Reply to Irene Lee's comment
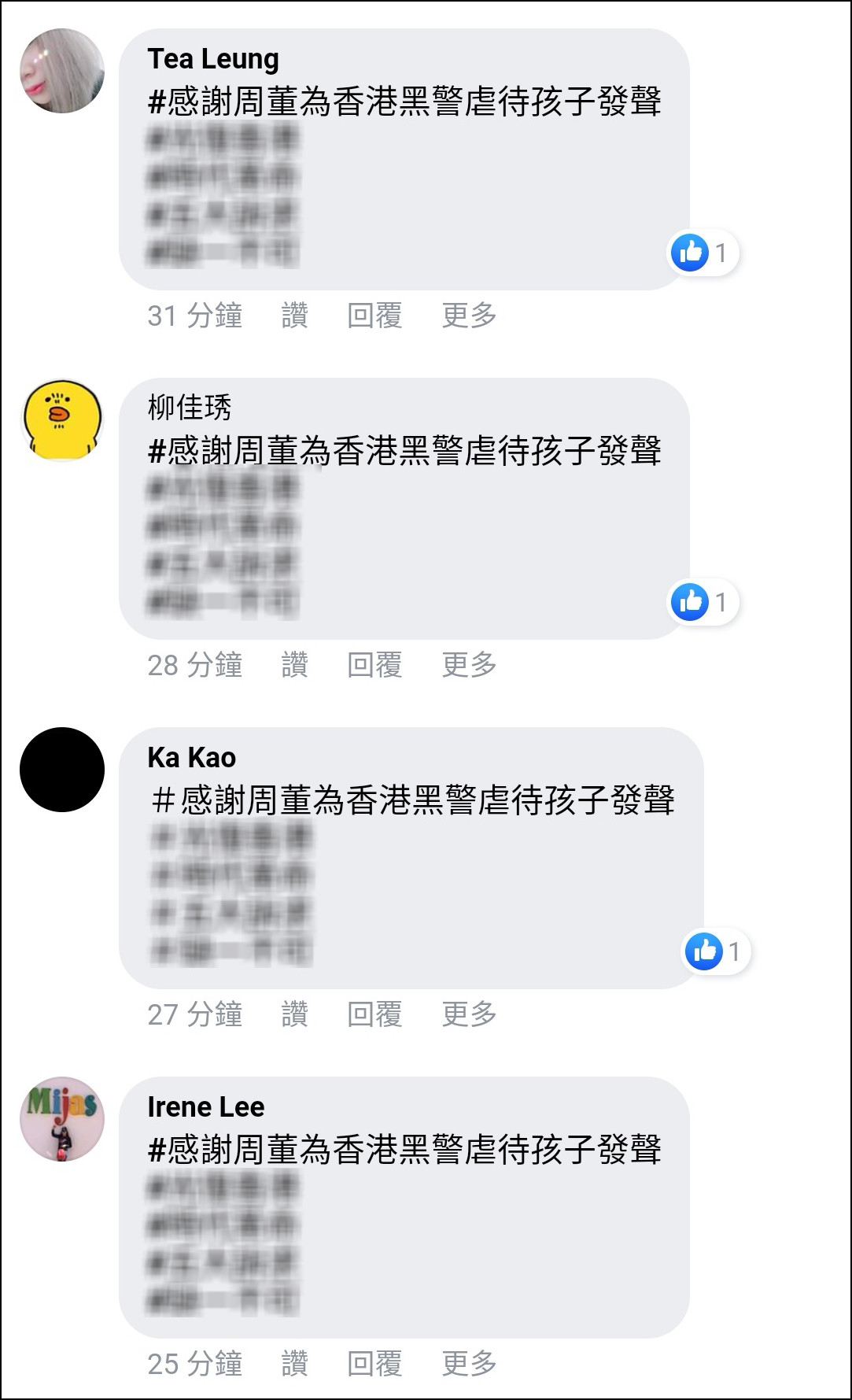 (375, 1364)
